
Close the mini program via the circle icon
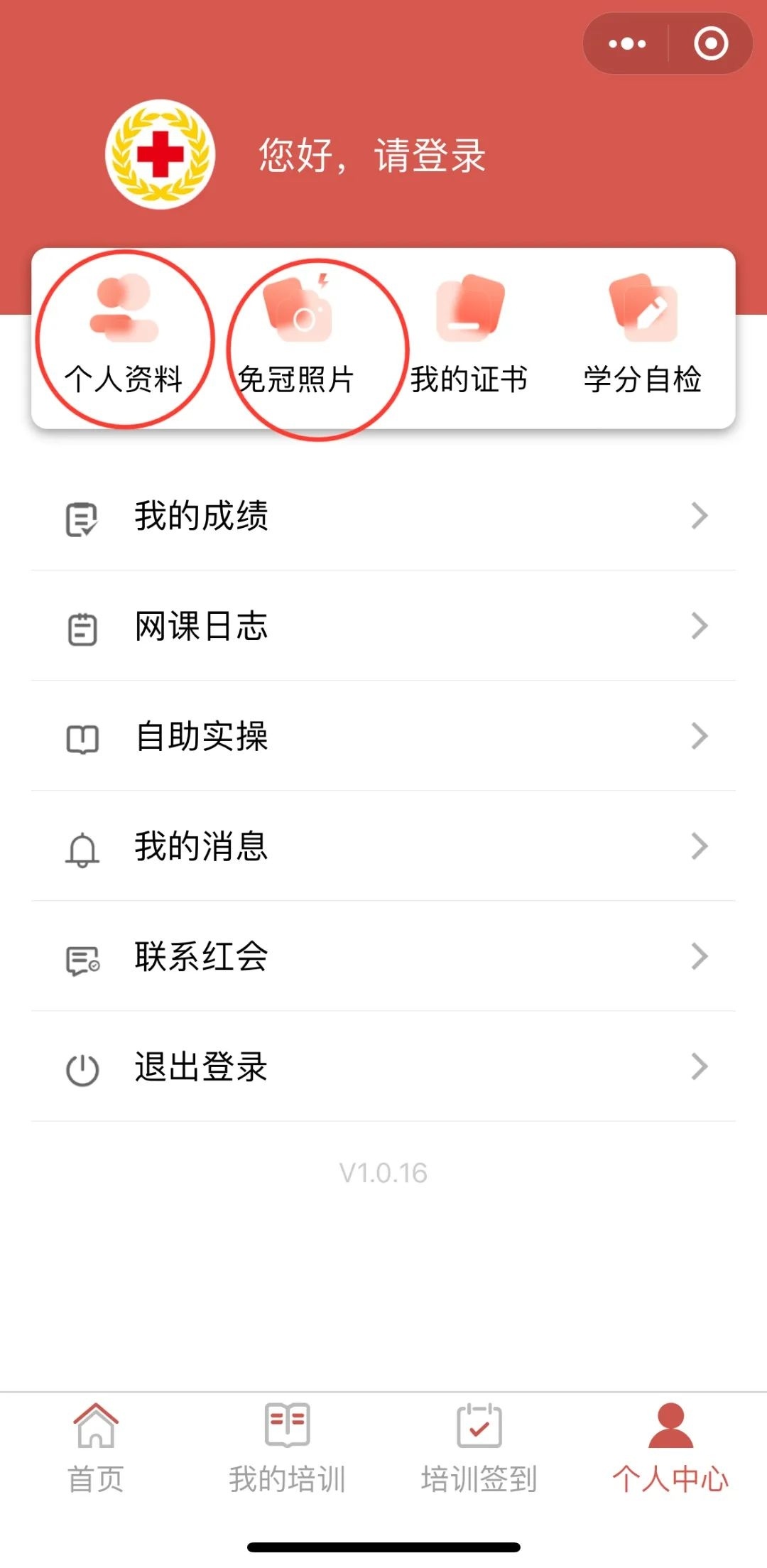(711, 44)
